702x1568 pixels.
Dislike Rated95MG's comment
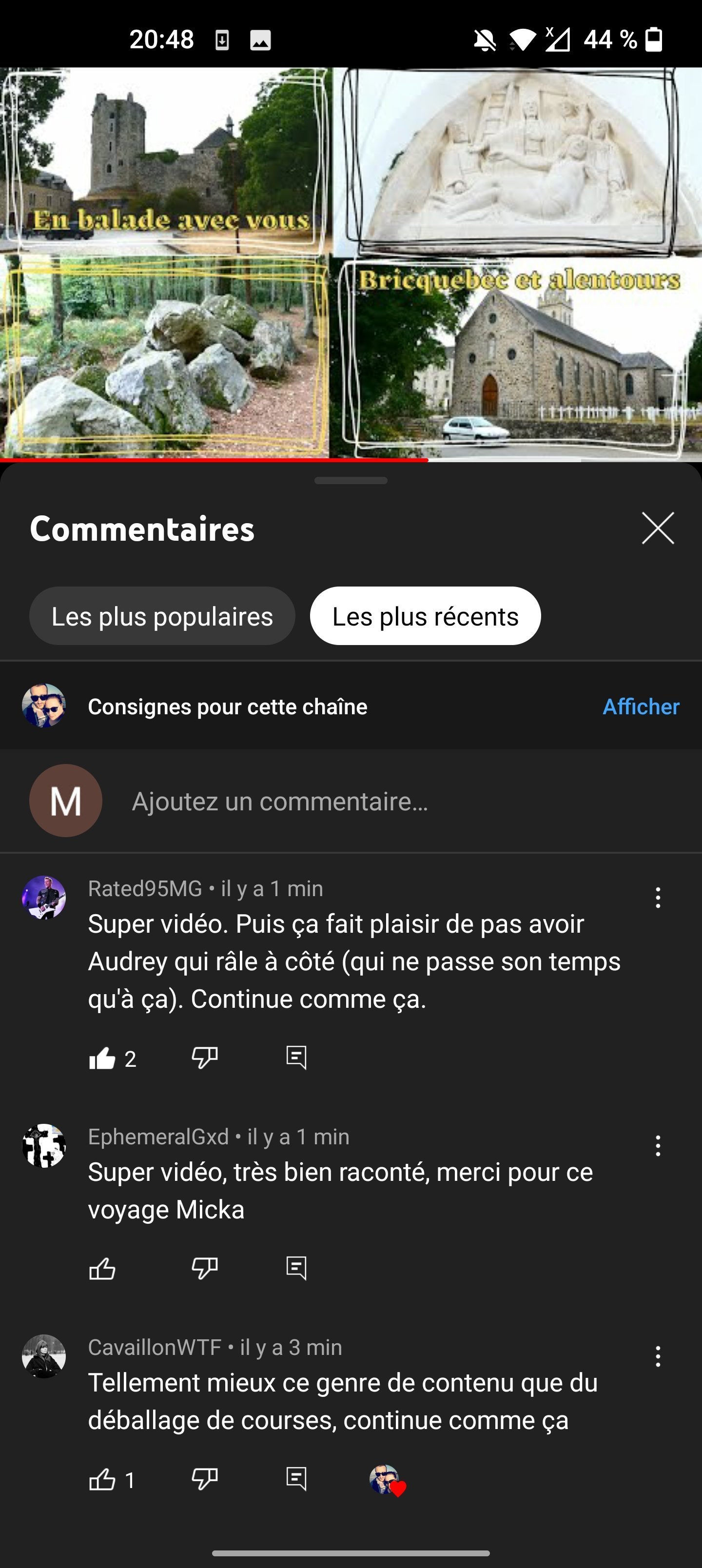coord(205,1058)
